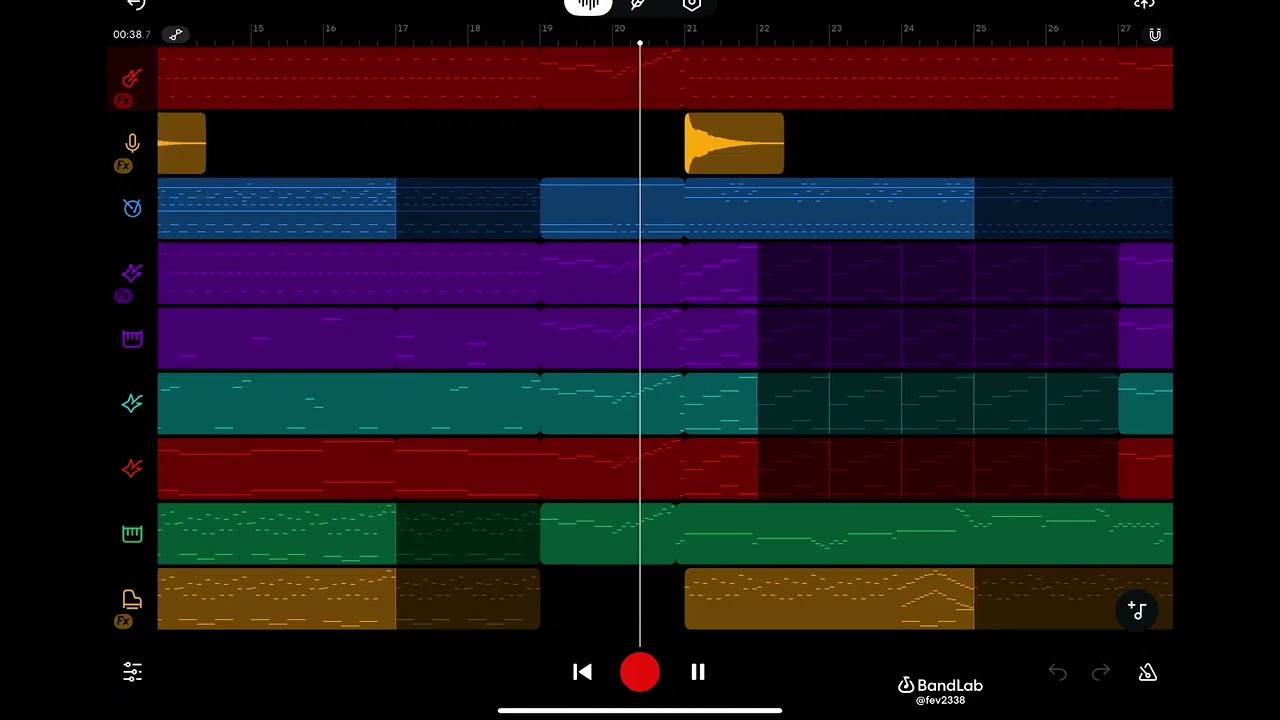The width and height of the screenshot is (1280, 720).
Task: Add a new track
Action: [x=1137, y=610]
